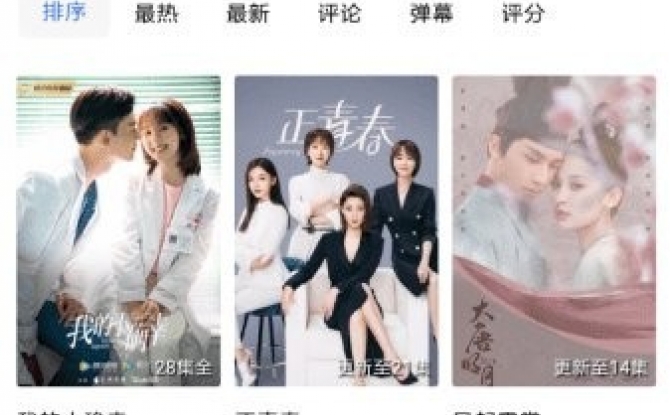Sort by 弹幕 count
Image resolution: width=670 pixels, height=415 pixels.
[x=431, y=14]
